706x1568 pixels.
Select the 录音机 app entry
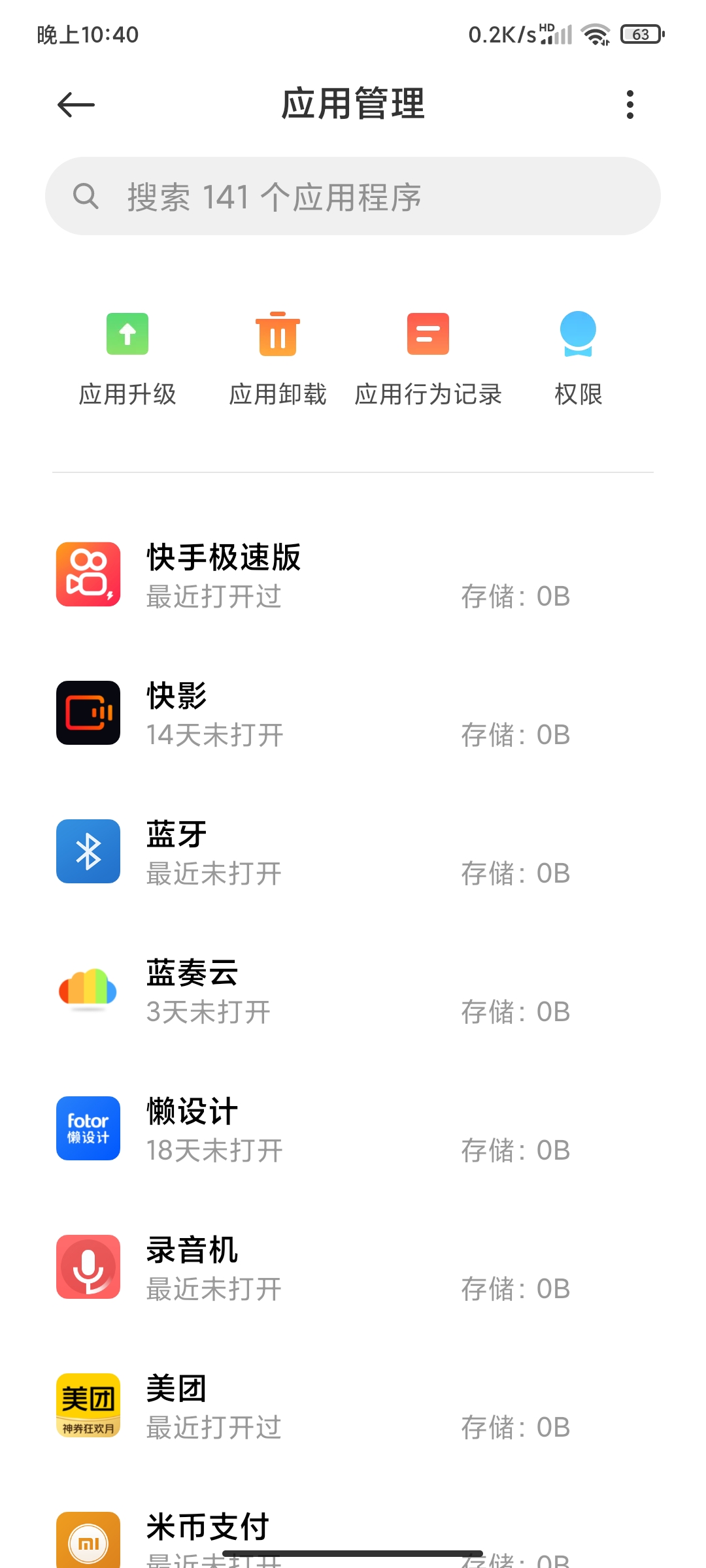(x=353, y=1267)
